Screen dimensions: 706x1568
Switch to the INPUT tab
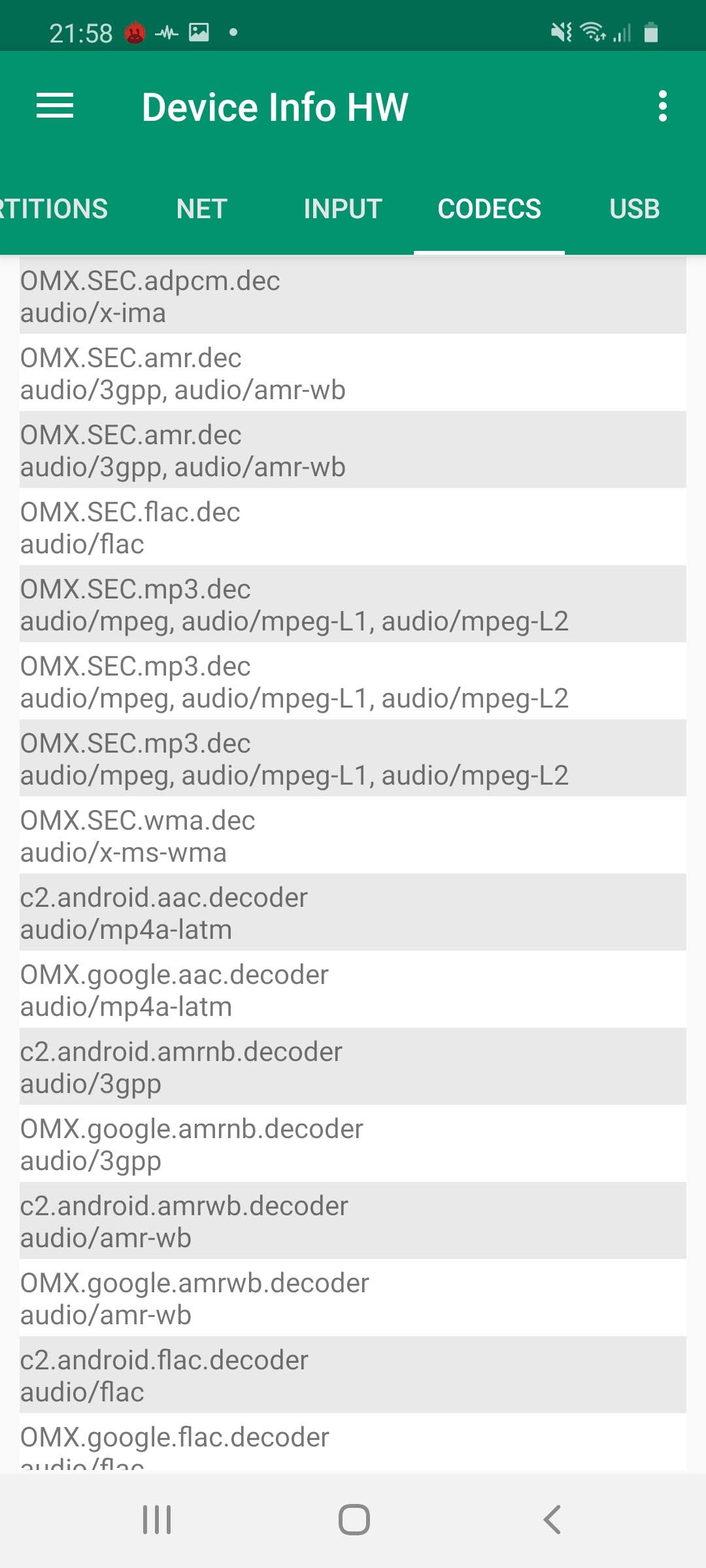click(x=343, y=209)
